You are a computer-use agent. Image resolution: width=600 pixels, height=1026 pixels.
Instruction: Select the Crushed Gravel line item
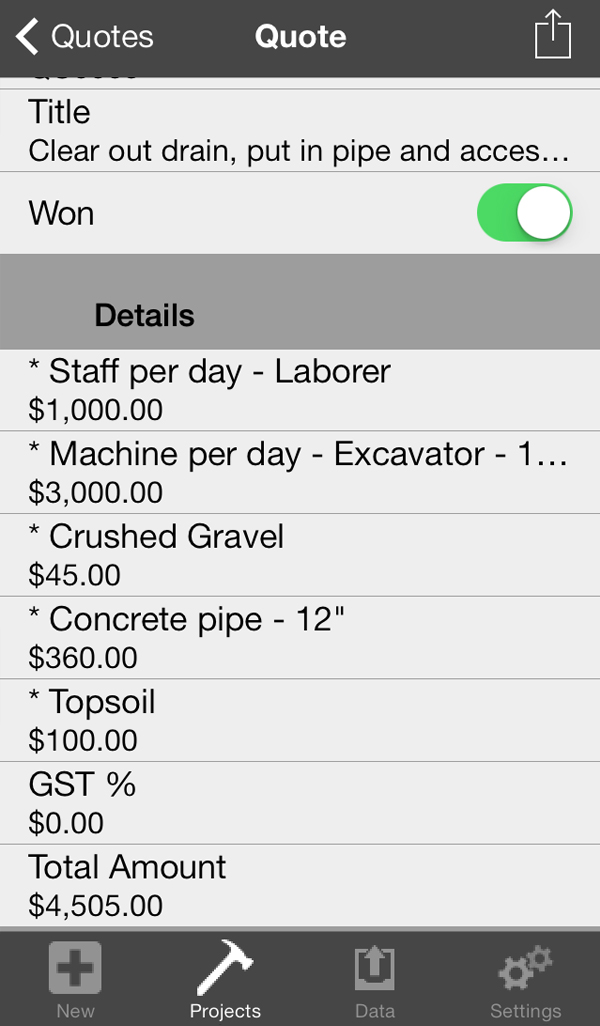pyautogui.click(x=300, y=555)
